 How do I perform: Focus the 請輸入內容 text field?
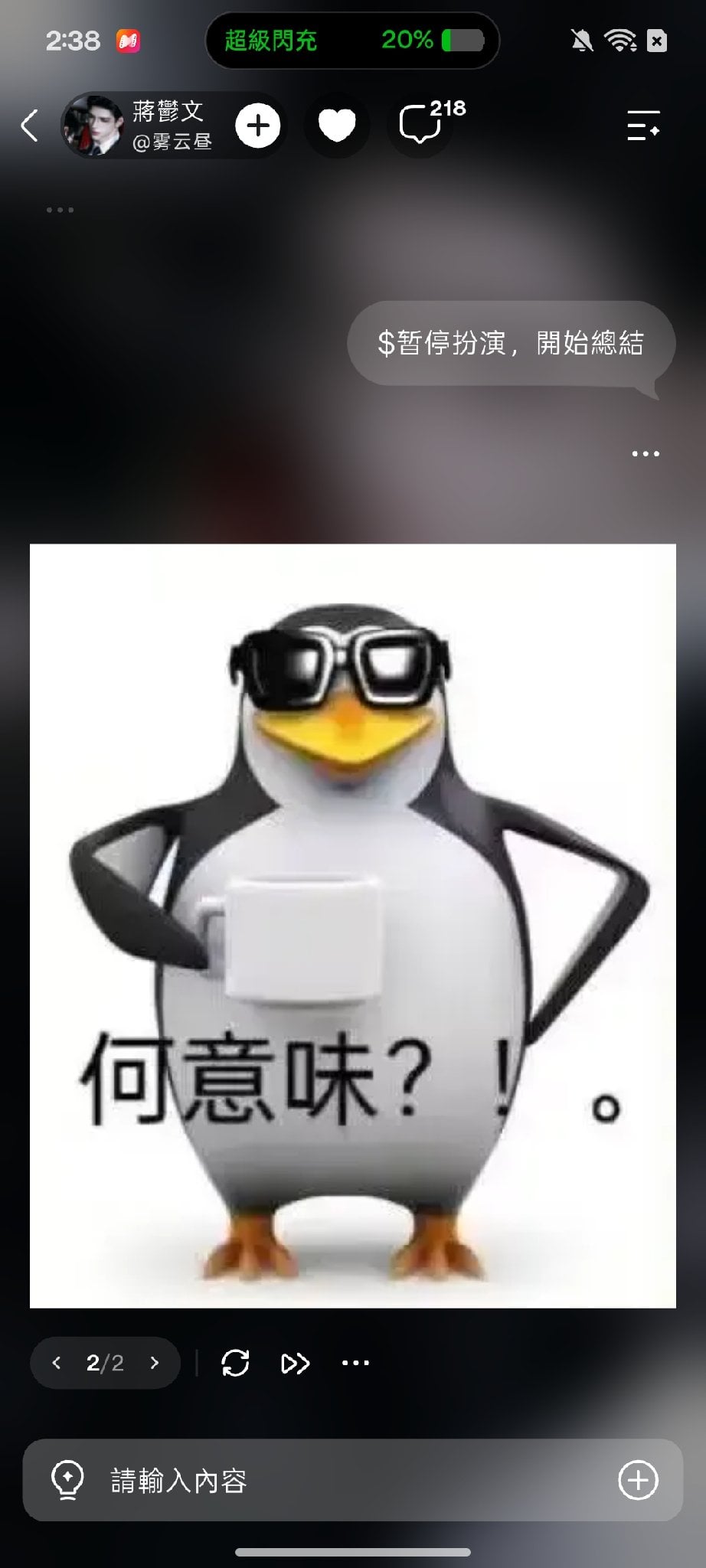tap(353, 1480)
